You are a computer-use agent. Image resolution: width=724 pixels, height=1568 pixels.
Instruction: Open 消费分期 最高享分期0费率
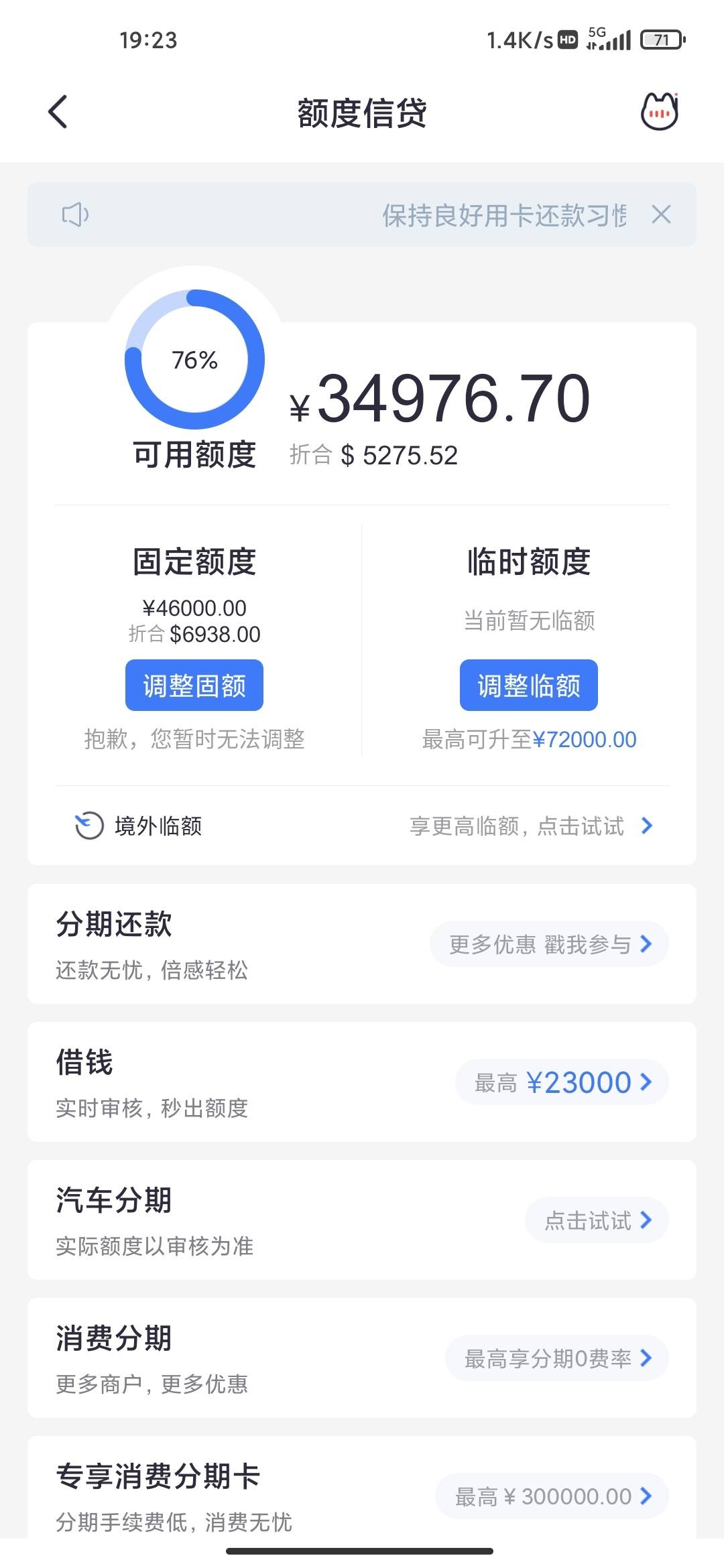pos(557,1358)
